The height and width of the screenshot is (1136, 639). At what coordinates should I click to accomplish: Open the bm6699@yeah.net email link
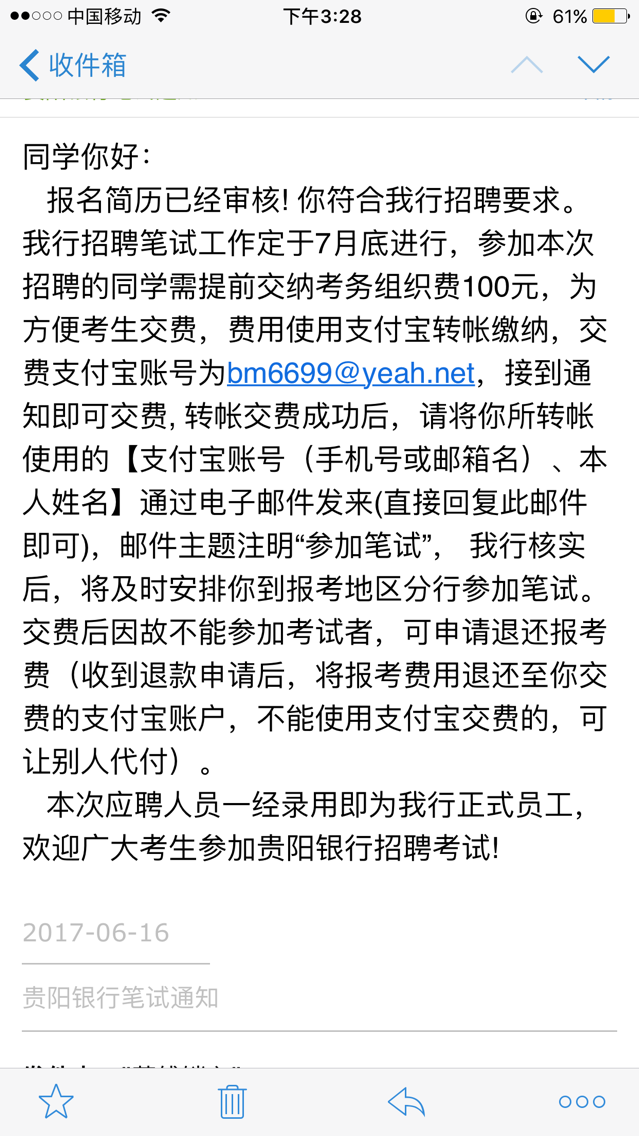[x=351, y=373]
